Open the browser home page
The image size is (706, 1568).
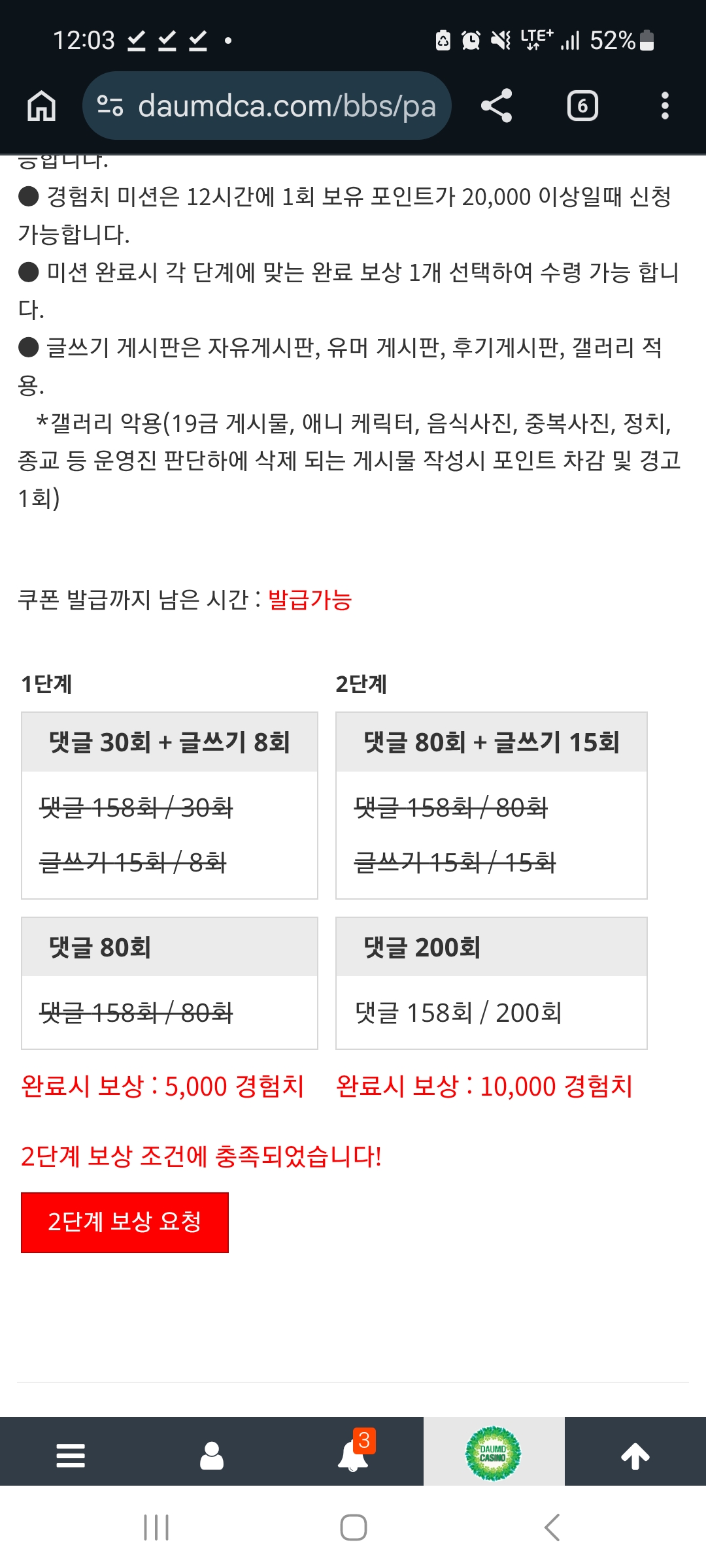(41, 106)
